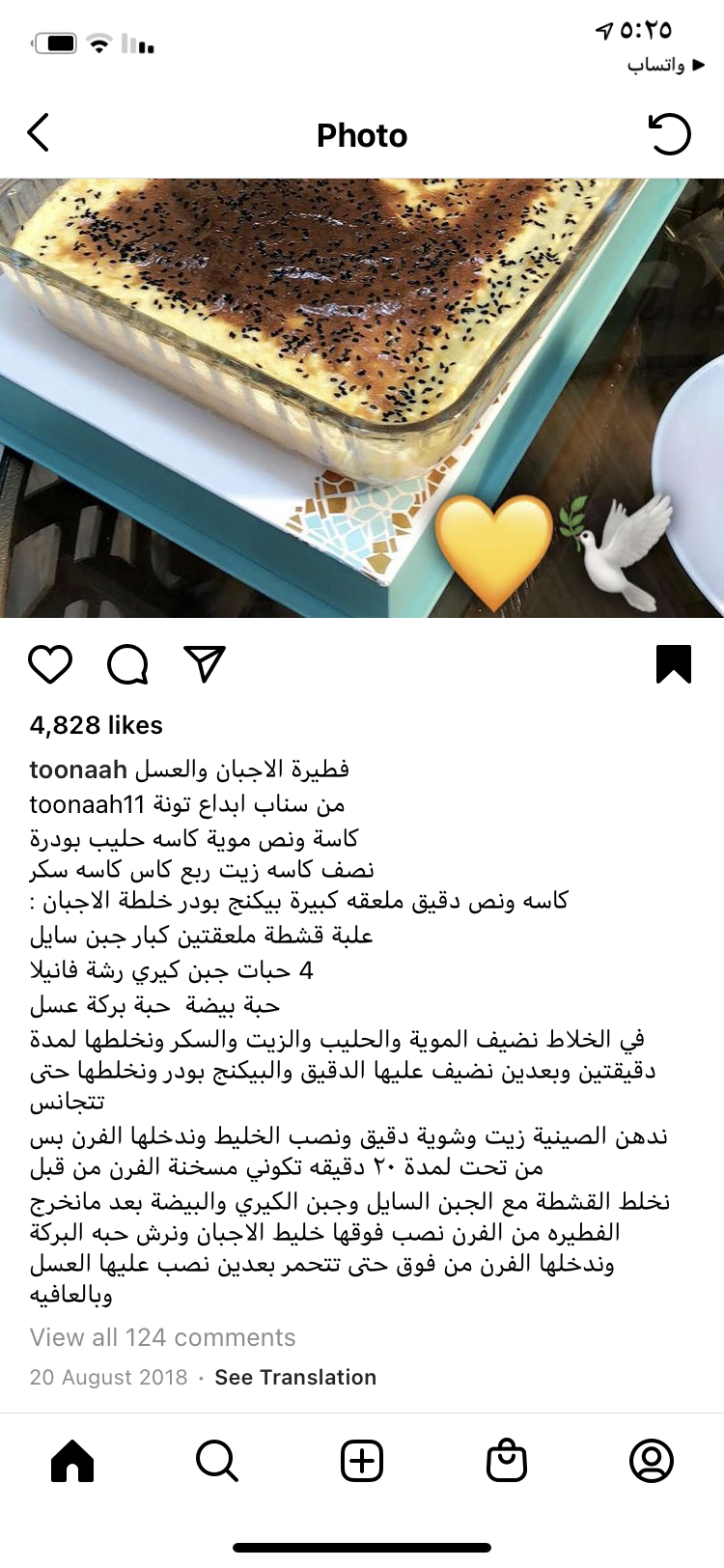The image size is (724, 1568).
Task: Open comments with the speech bubble icon
Action: point(127,664)
